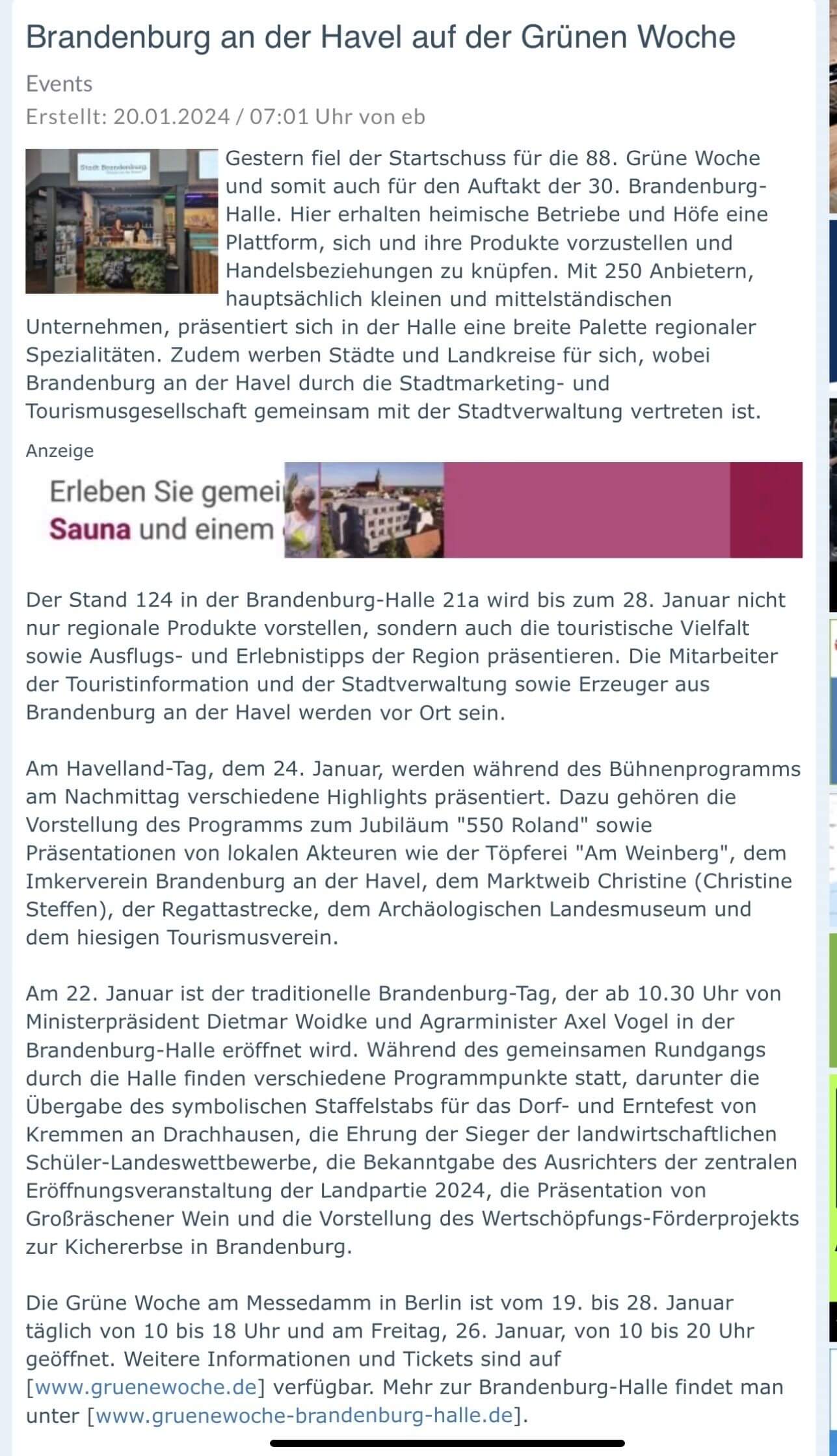Screen dimensions: 837x1456
Task: Open the www.gruenewoche-brandenburg-halle.de link
Action: pyautogui.click(x=304, y=1414)
